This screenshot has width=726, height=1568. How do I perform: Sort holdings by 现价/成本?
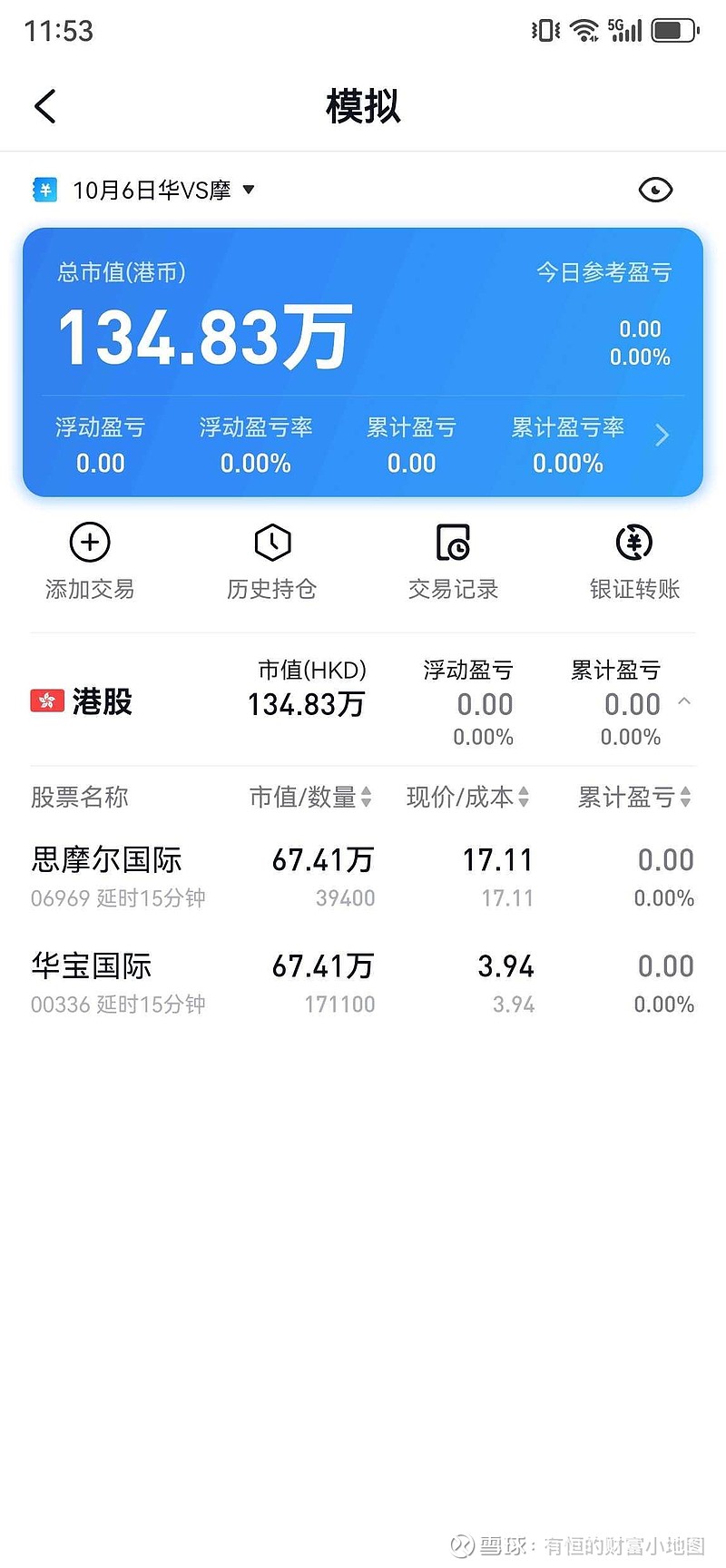[x=467, y=798]
